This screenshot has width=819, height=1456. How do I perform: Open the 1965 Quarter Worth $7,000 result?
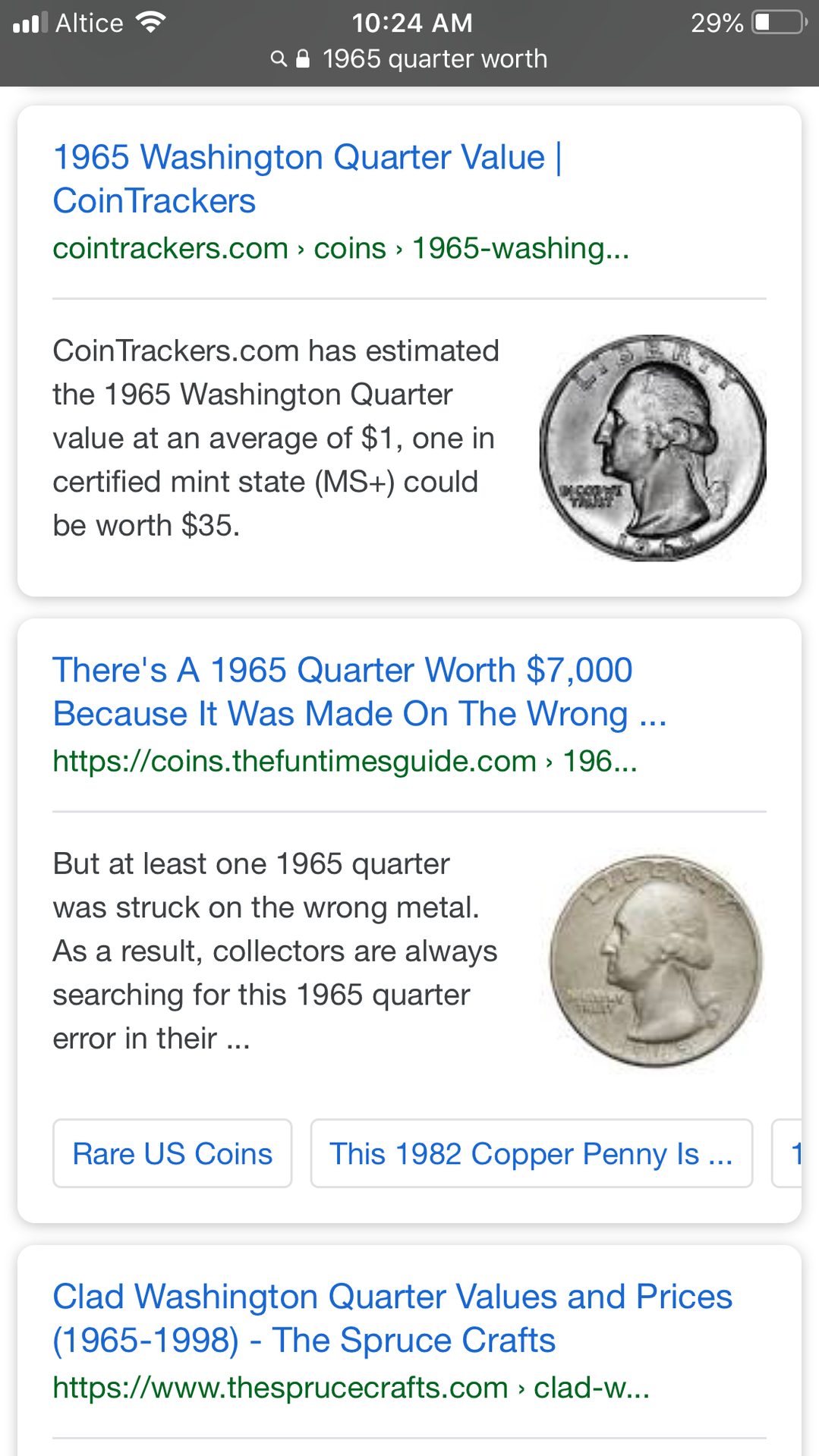click(x=359, y=692)
